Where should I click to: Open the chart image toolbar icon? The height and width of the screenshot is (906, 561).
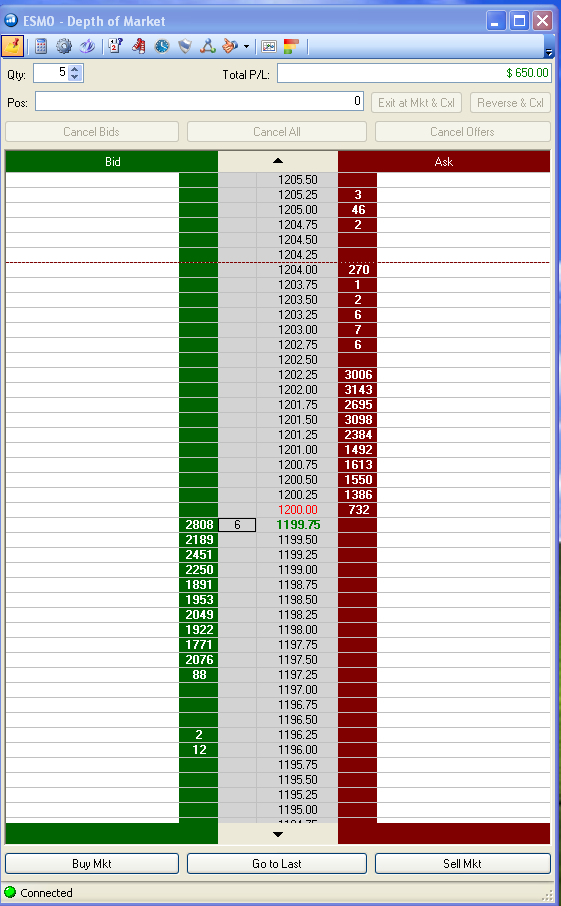coord(269,46)
